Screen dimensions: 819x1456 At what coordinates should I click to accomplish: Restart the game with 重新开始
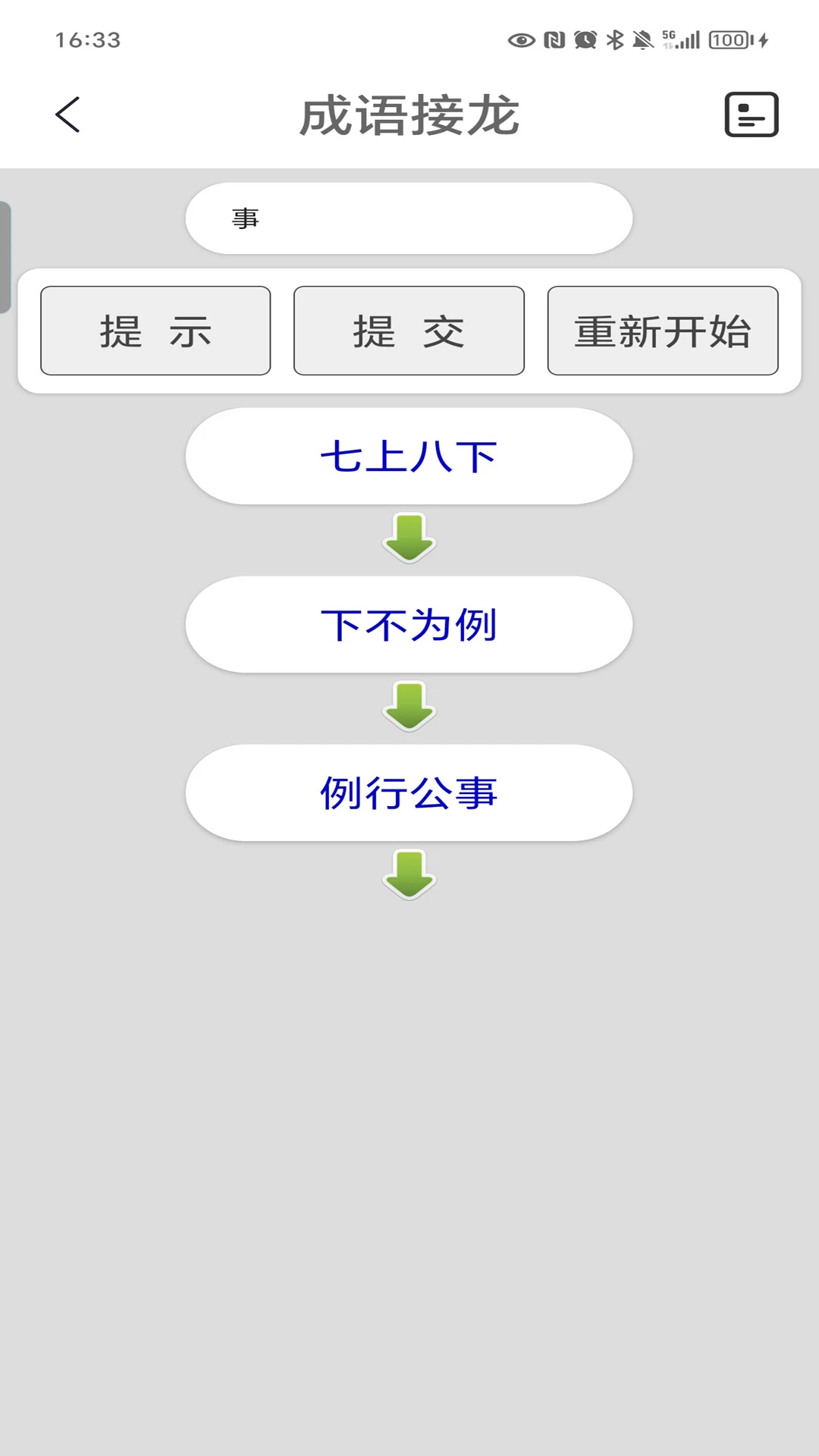click(663, 330)
